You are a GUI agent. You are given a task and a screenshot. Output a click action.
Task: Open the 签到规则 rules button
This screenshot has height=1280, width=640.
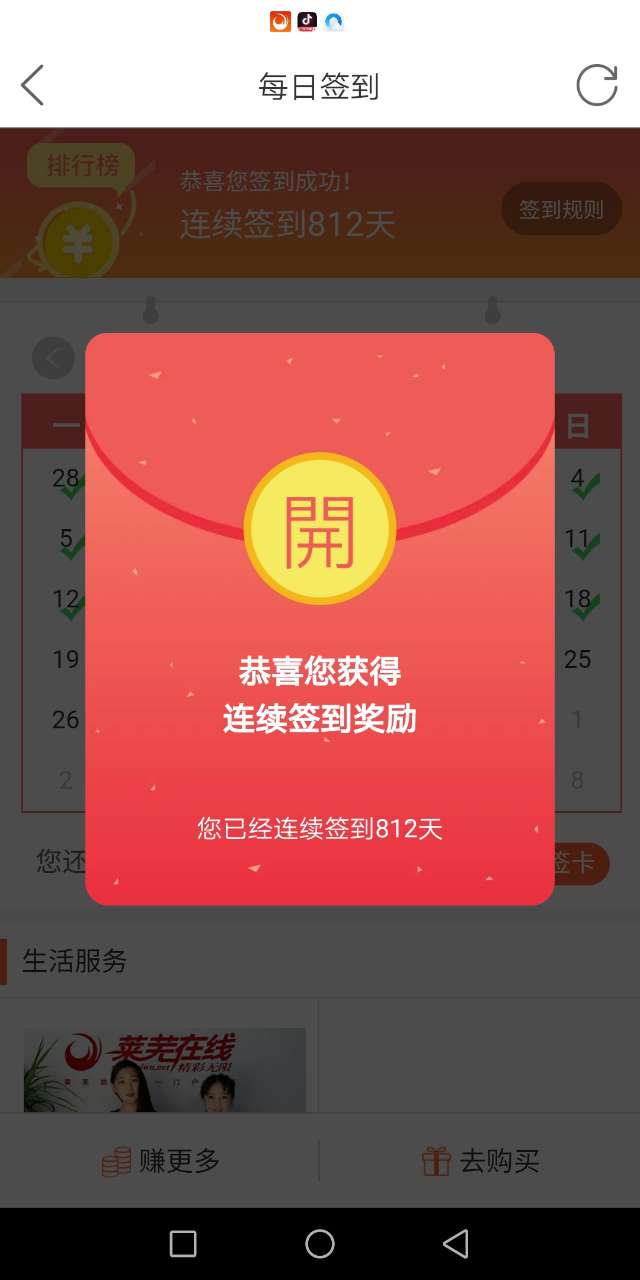coord(561,210)
